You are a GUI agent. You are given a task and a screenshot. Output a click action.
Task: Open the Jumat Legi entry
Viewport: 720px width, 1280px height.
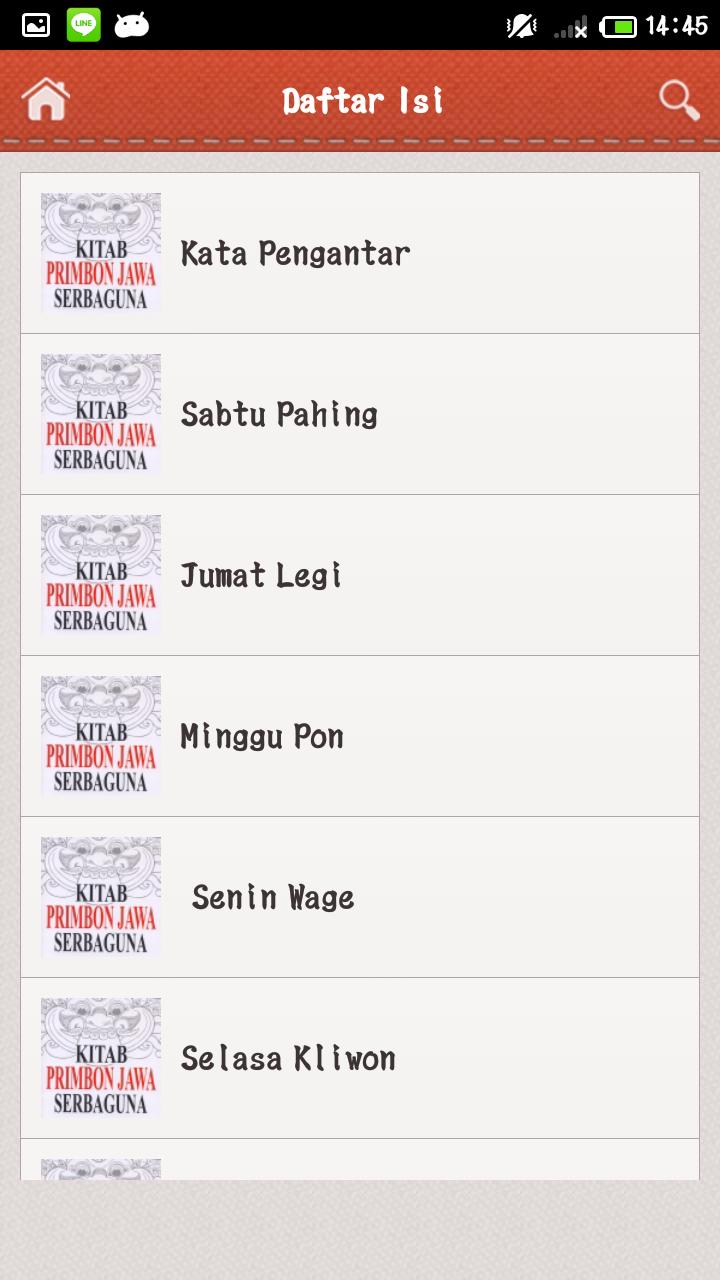[x=360, y=575]
